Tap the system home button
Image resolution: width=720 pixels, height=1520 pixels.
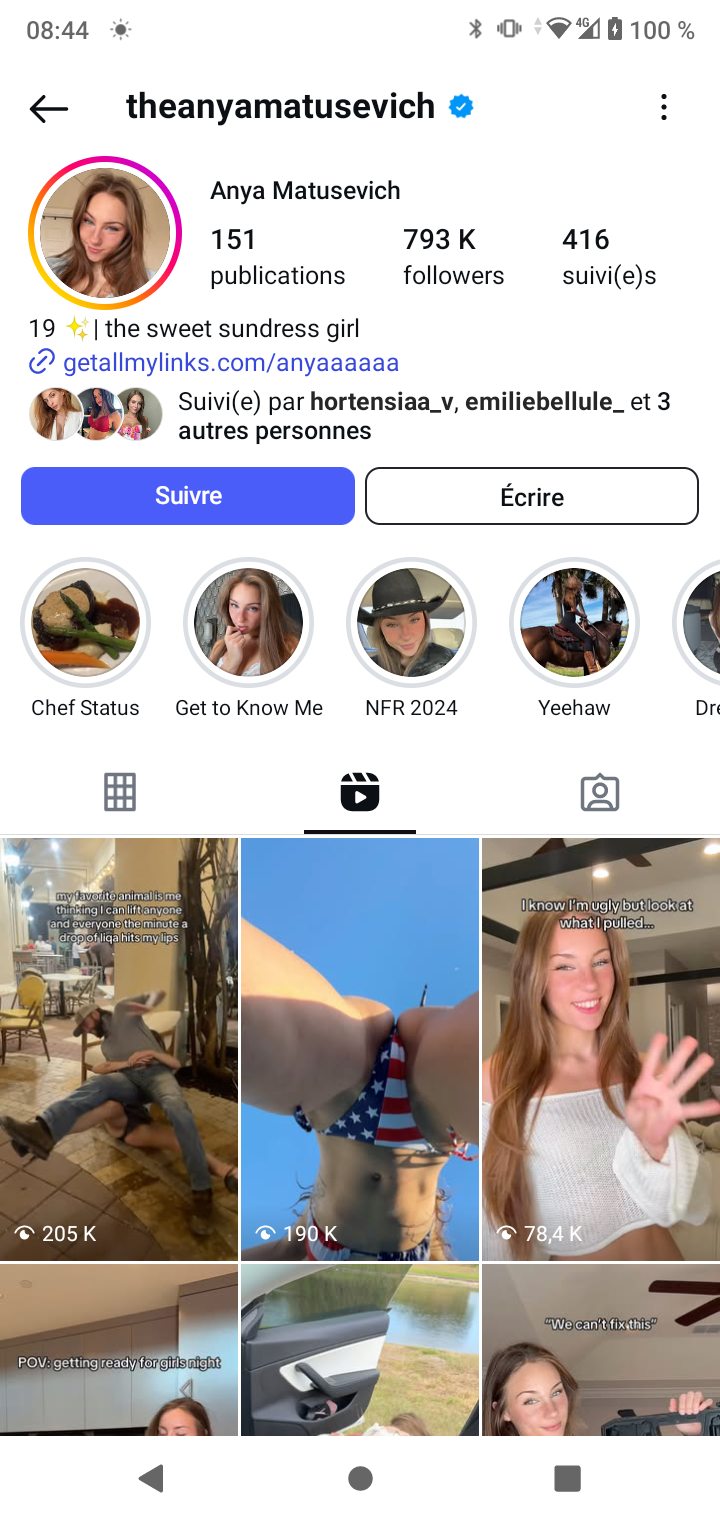coord(360,1478)
